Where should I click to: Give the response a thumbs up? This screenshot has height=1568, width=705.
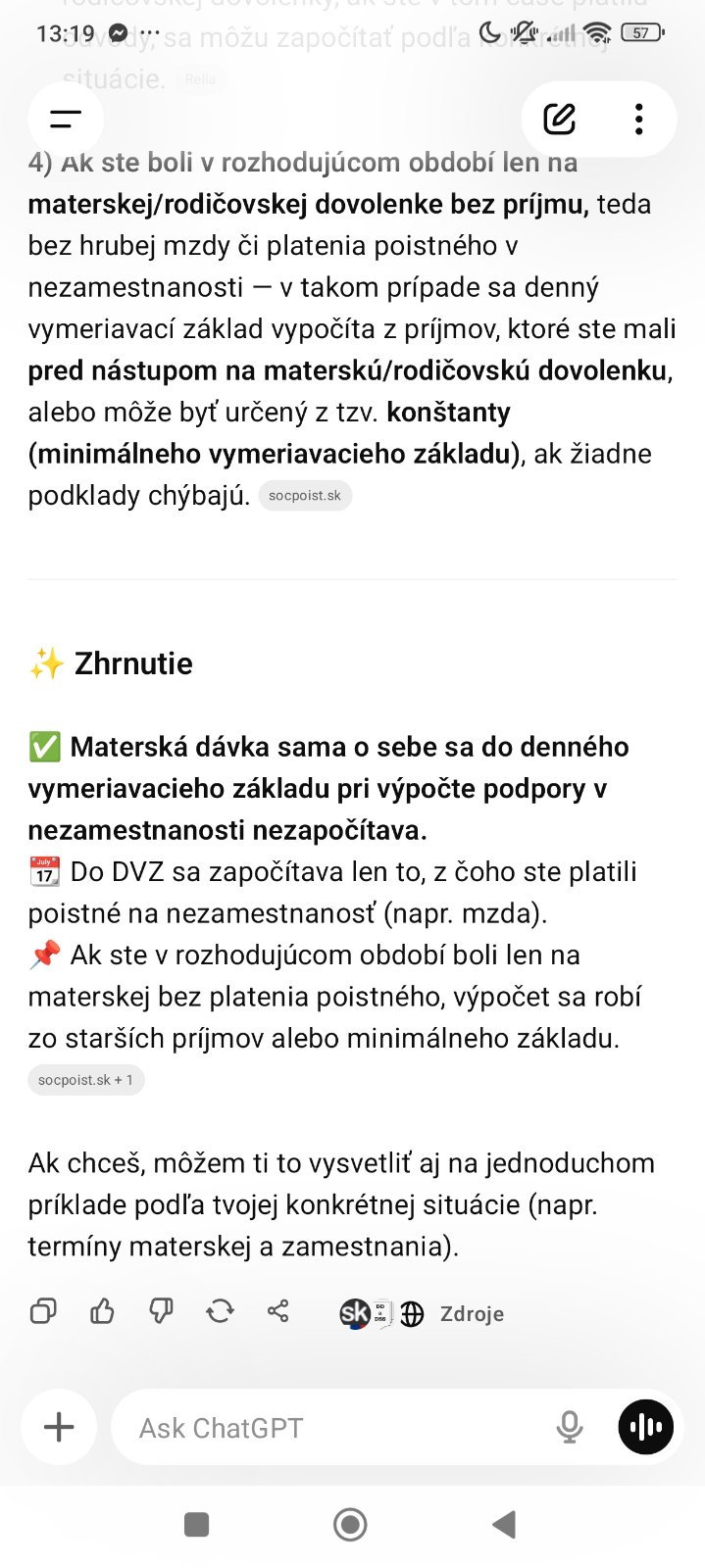tap(102, 1311)
